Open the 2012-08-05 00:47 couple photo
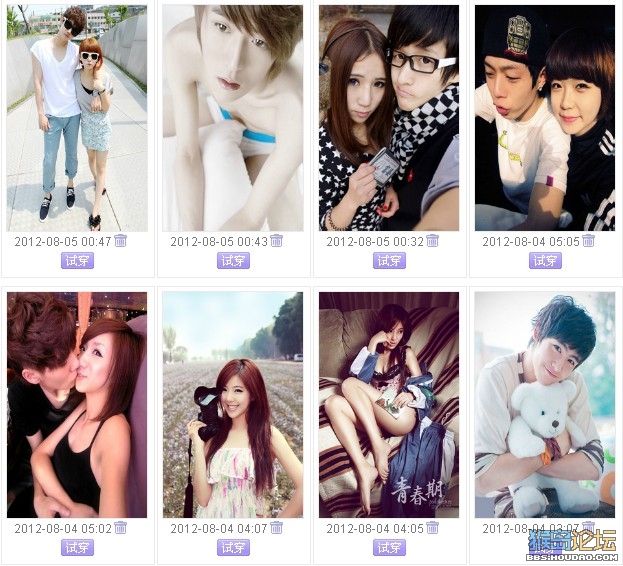 pos(77,118)
